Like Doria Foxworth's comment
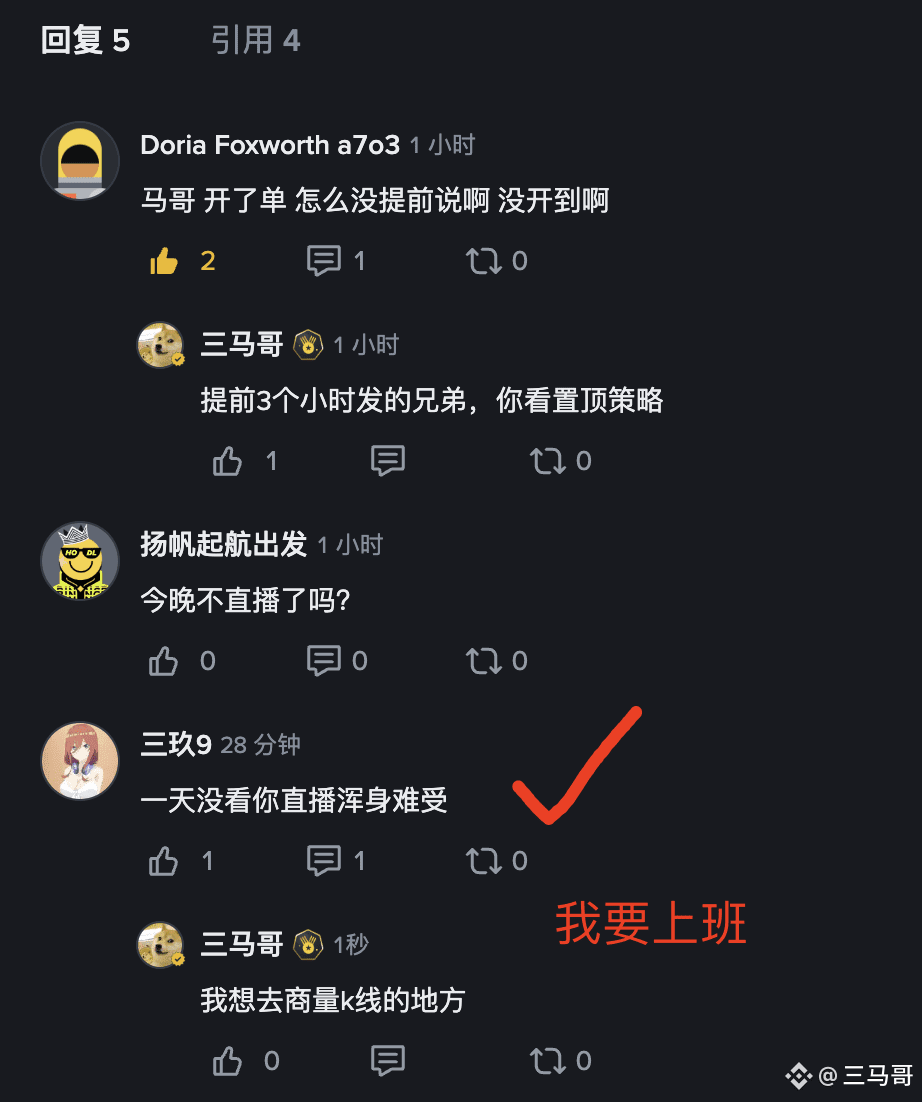Image resolution: width=922 pixels, height=1102 pixels. [x=164, y=261]
